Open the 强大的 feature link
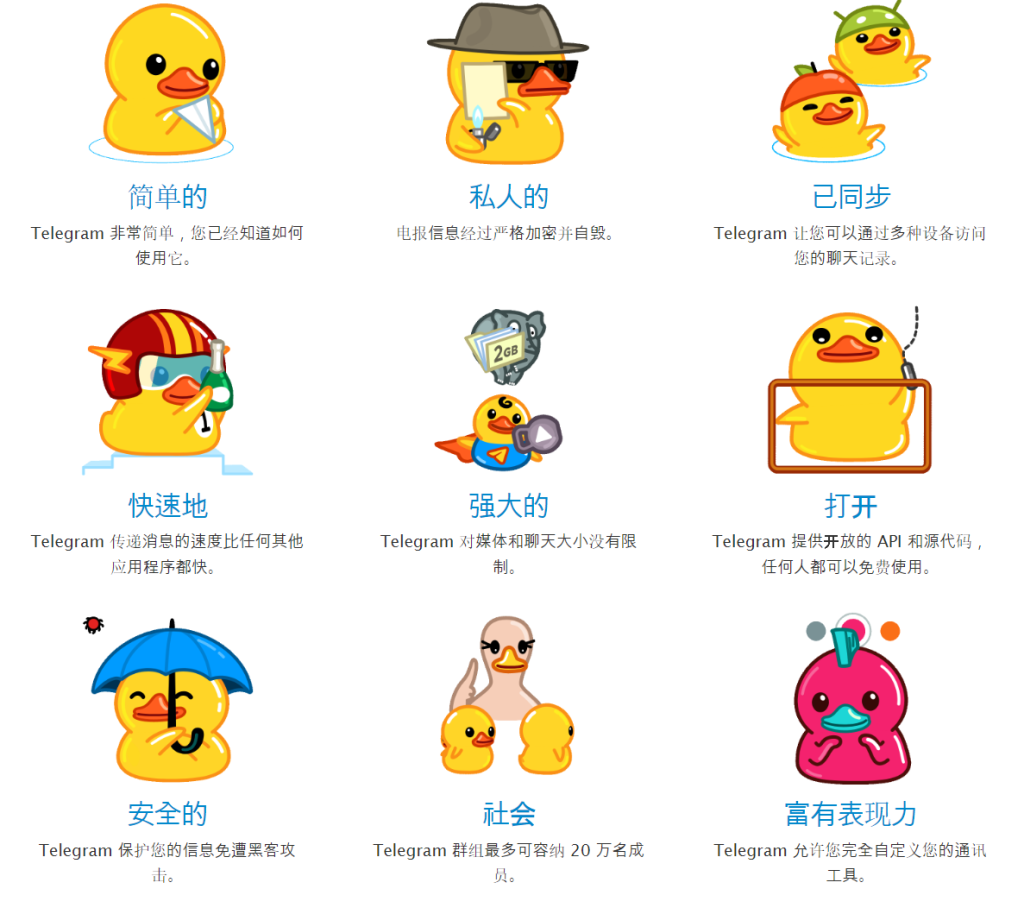 (509, 505)
